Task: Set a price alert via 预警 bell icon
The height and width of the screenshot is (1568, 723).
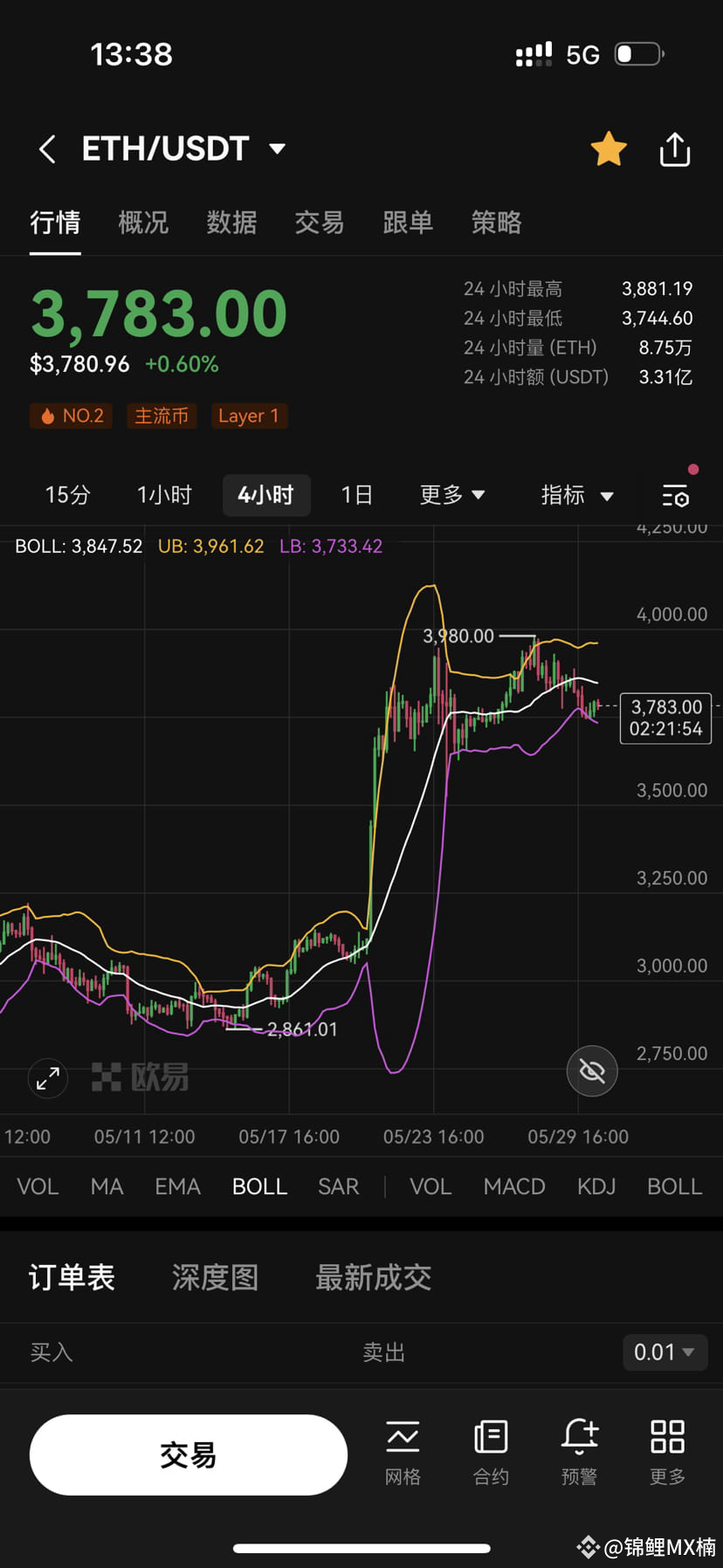Action: click(x=578, y=1451)
